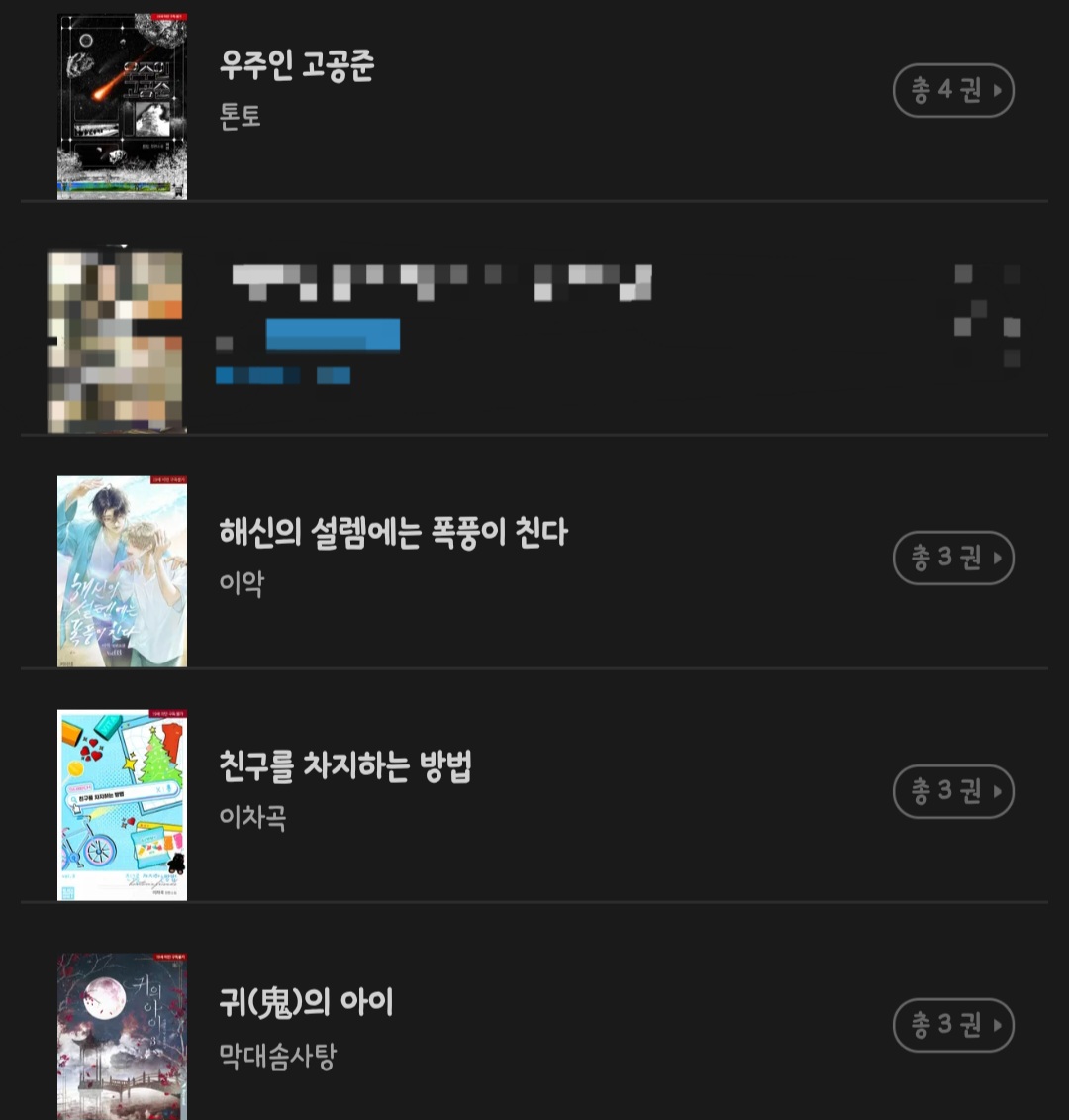This screenshot has height=1120, width=1069.
Task: Open 해신의 설렘에는 폭풍이 친다 series
Action: pos(393,533)
